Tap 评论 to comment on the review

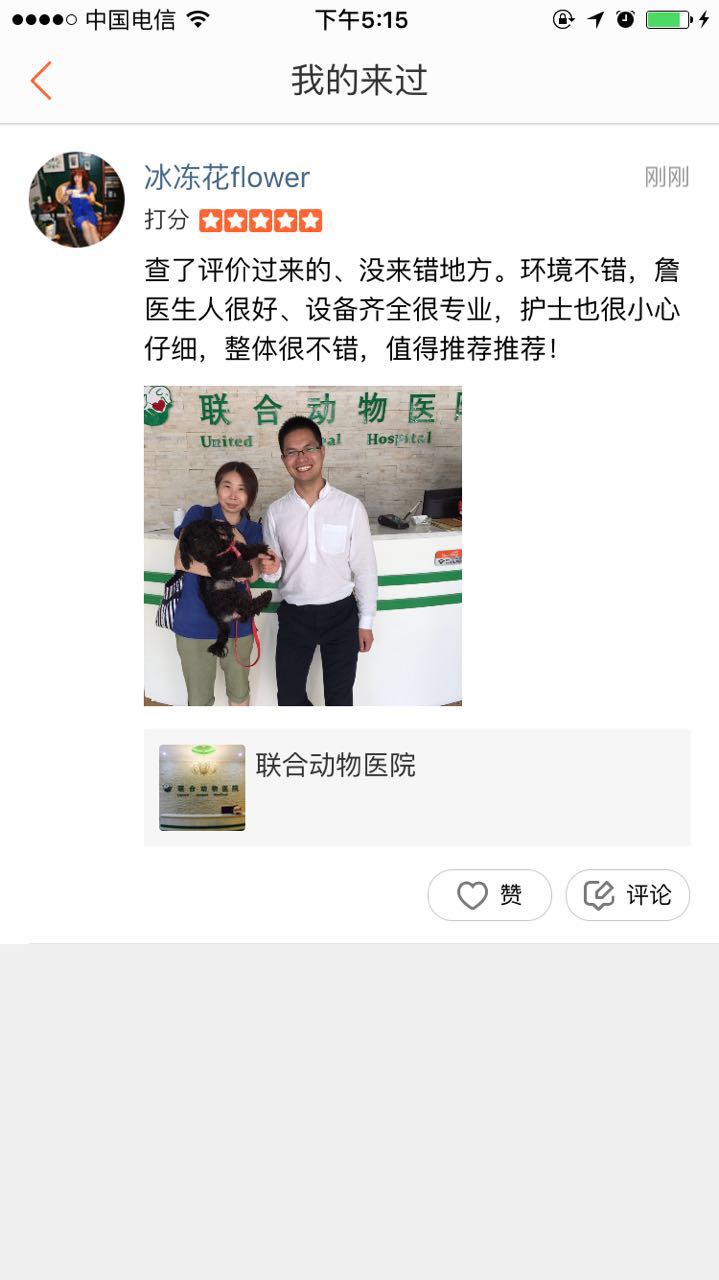628,895
